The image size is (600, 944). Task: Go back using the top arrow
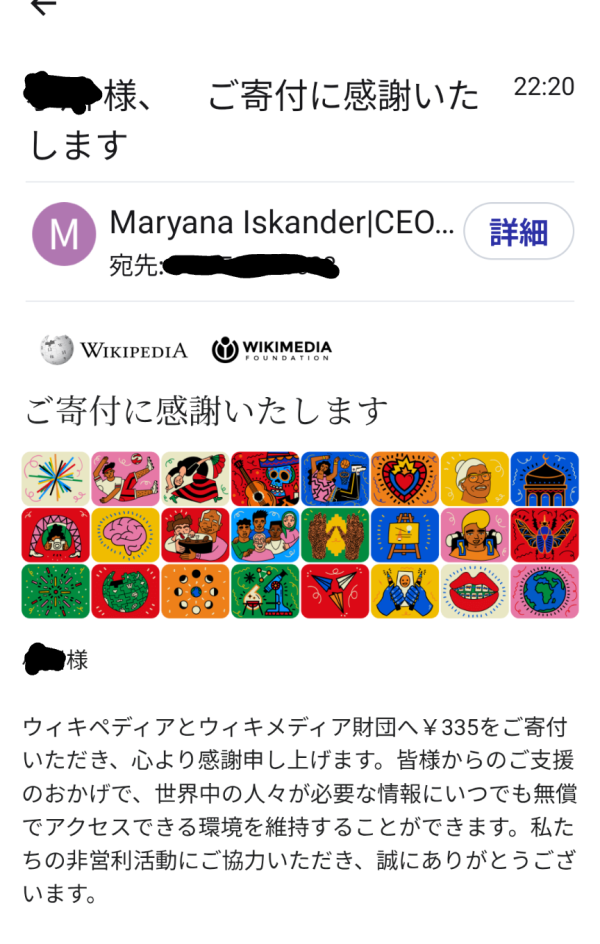tap(43, 6)
